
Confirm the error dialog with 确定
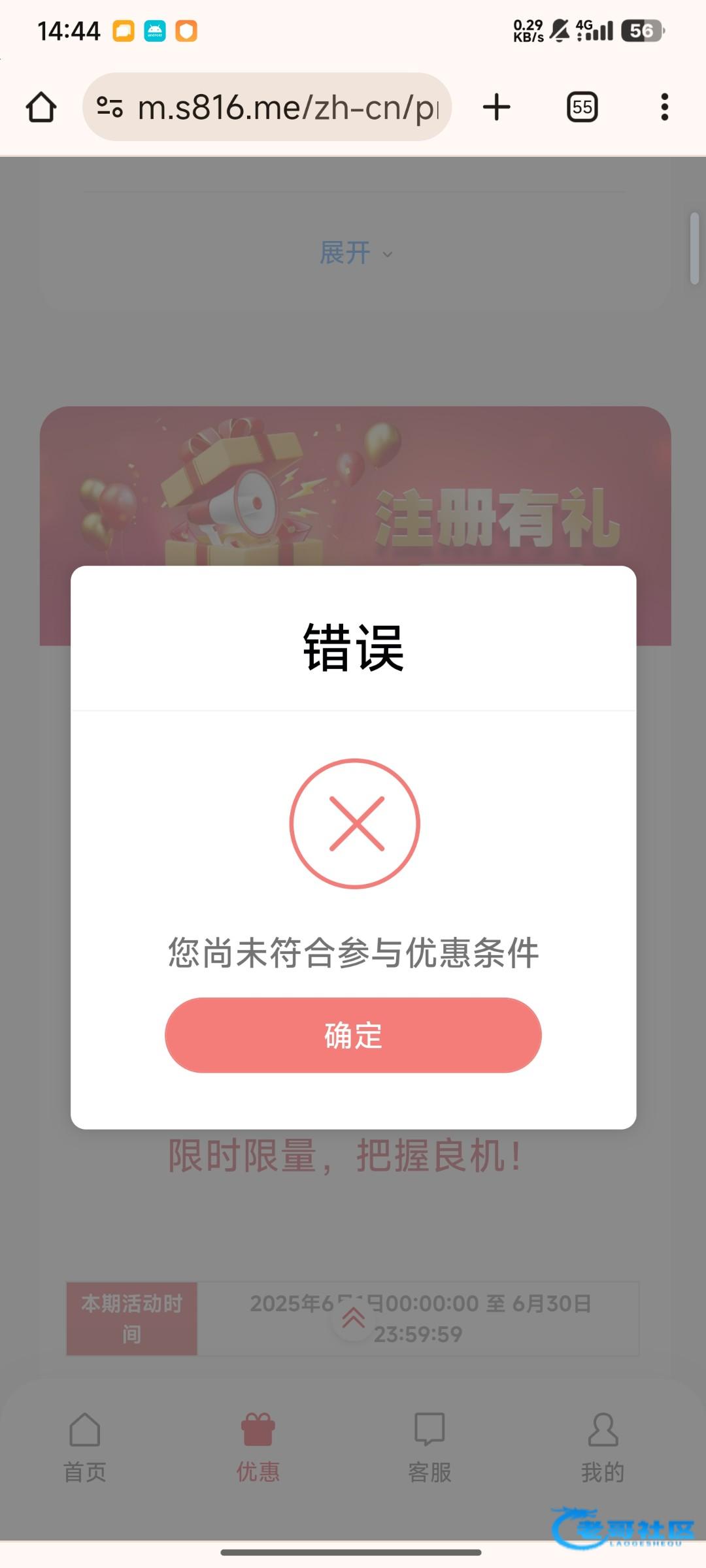pos(353,1035)
